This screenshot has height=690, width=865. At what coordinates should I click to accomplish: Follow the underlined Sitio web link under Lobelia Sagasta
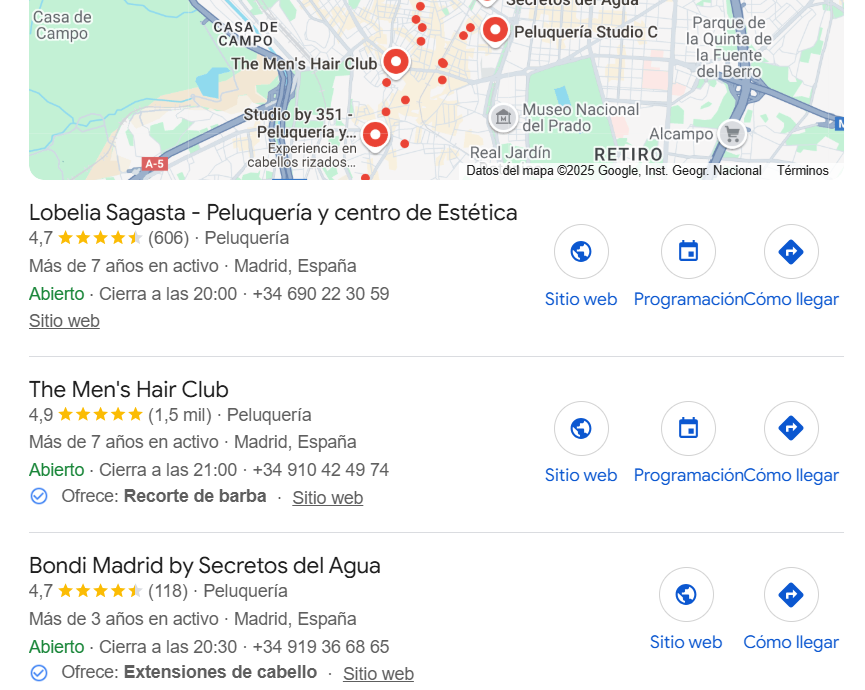click(64, 321)
